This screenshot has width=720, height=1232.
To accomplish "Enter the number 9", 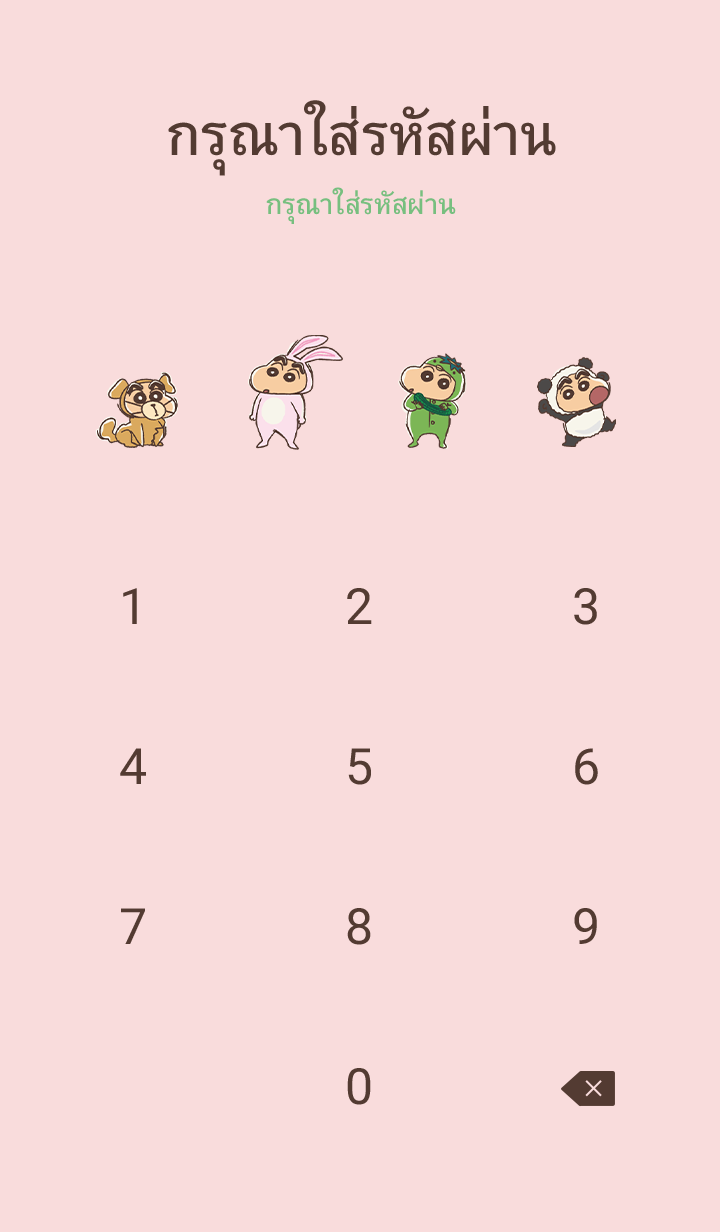I will point(585,927).
